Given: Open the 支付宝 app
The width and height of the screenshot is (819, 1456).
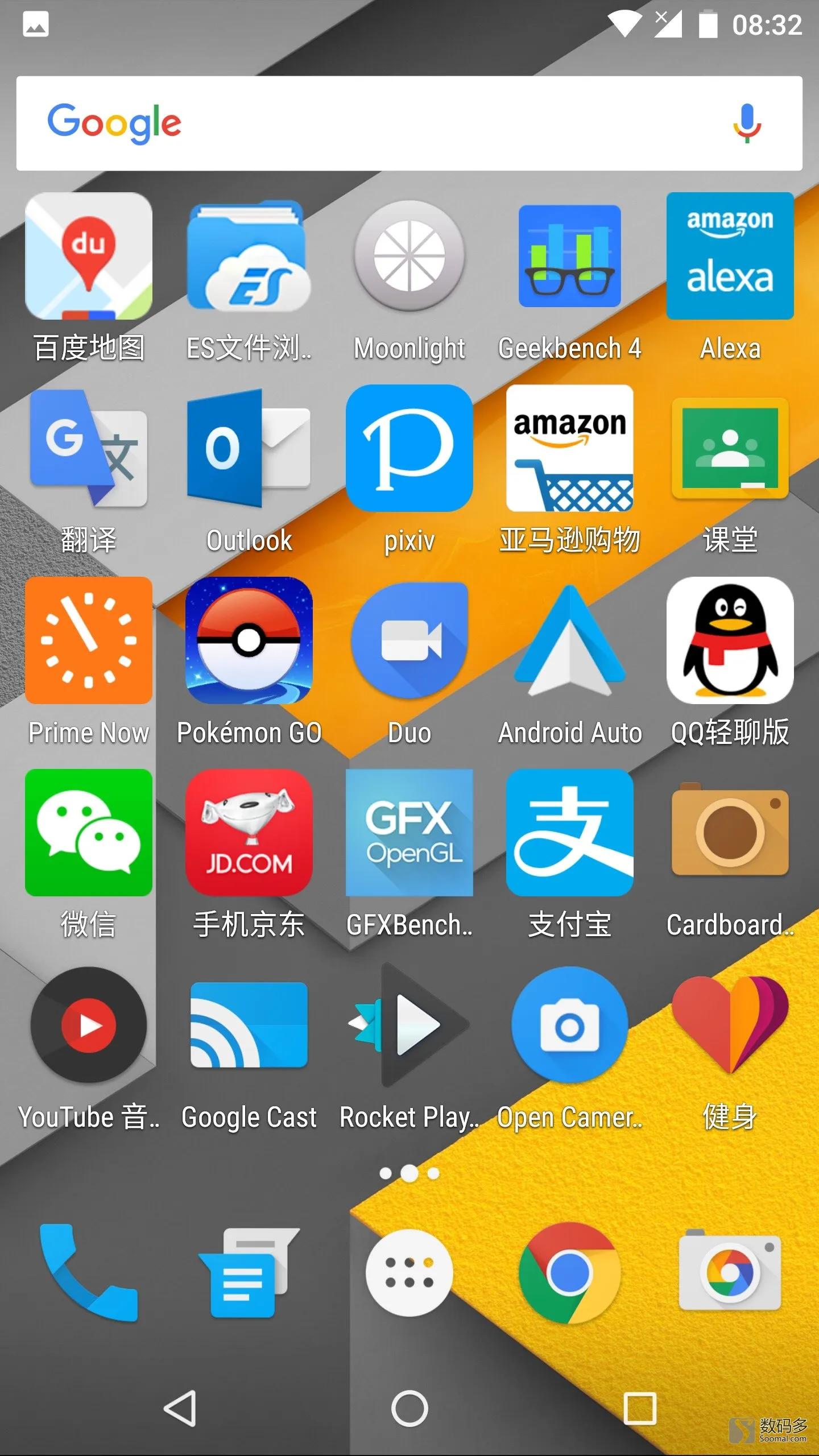Looking at the screenshot, I should (x=569, y=833).
